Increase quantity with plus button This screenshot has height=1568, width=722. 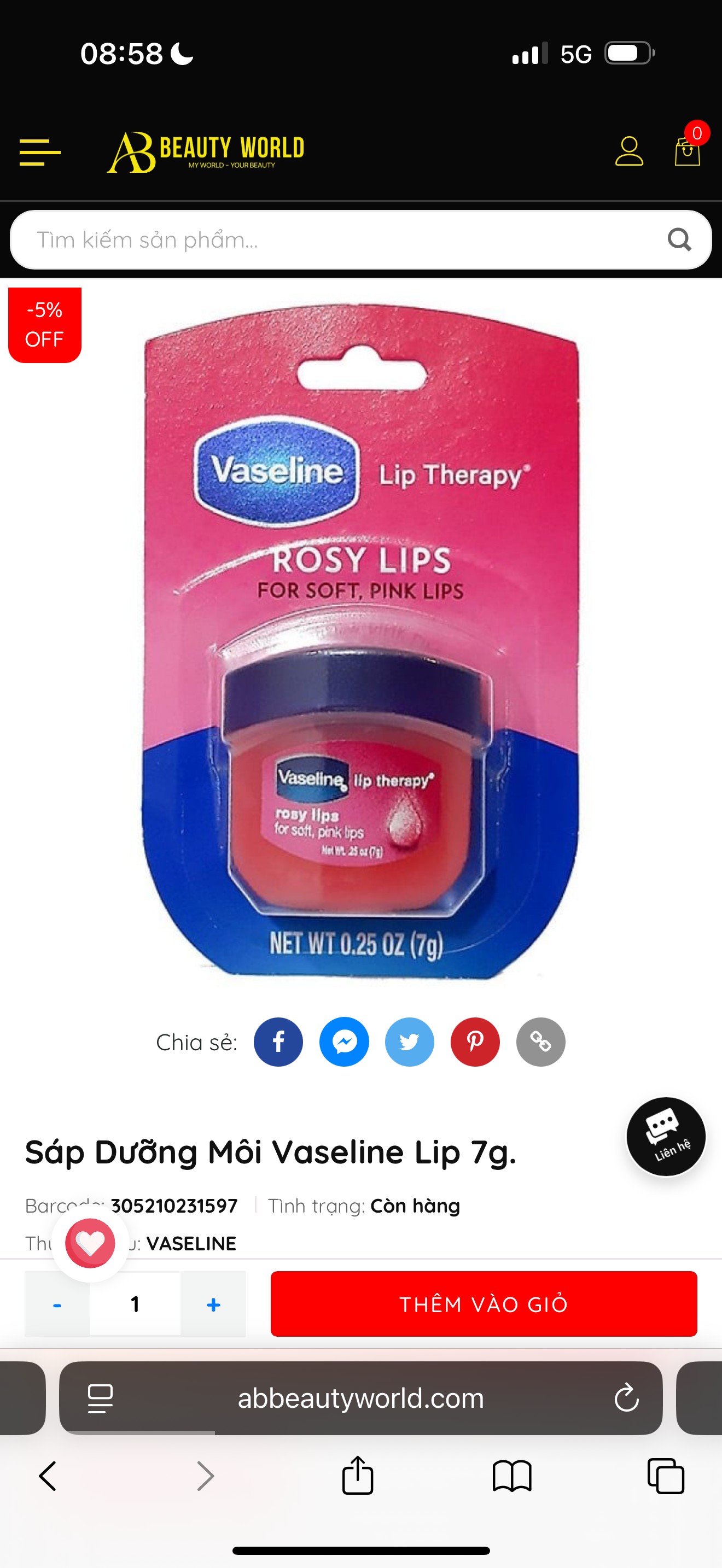pos(213,1303)
